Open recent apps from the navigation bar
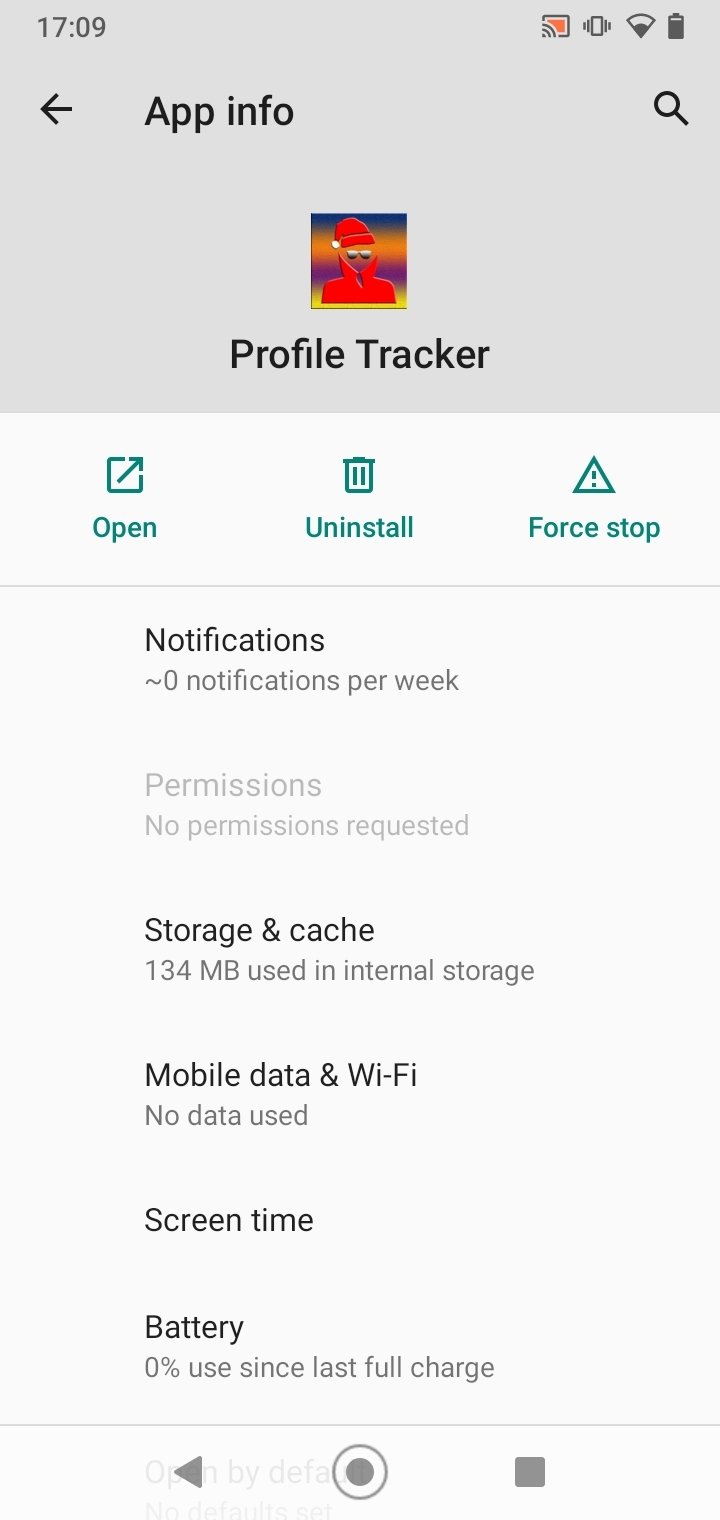This screenshot has width=720, height=1520. coord(529,1471)
